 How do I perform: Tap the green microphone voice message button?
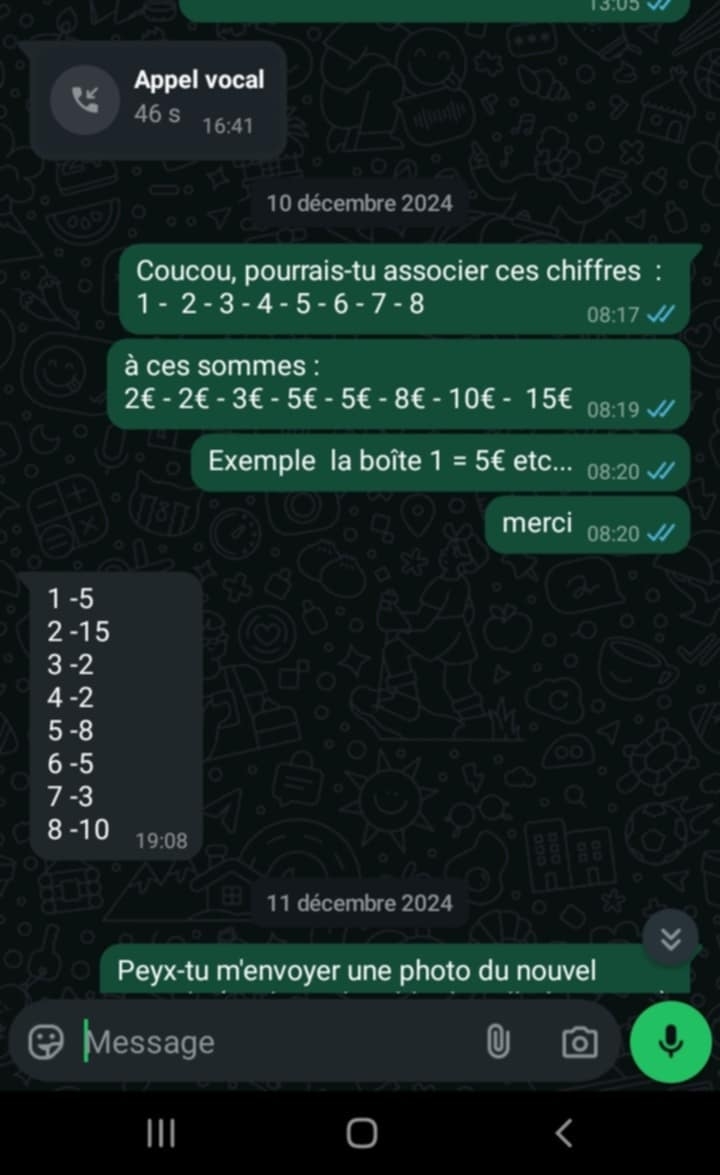(x=671, y=1042)
